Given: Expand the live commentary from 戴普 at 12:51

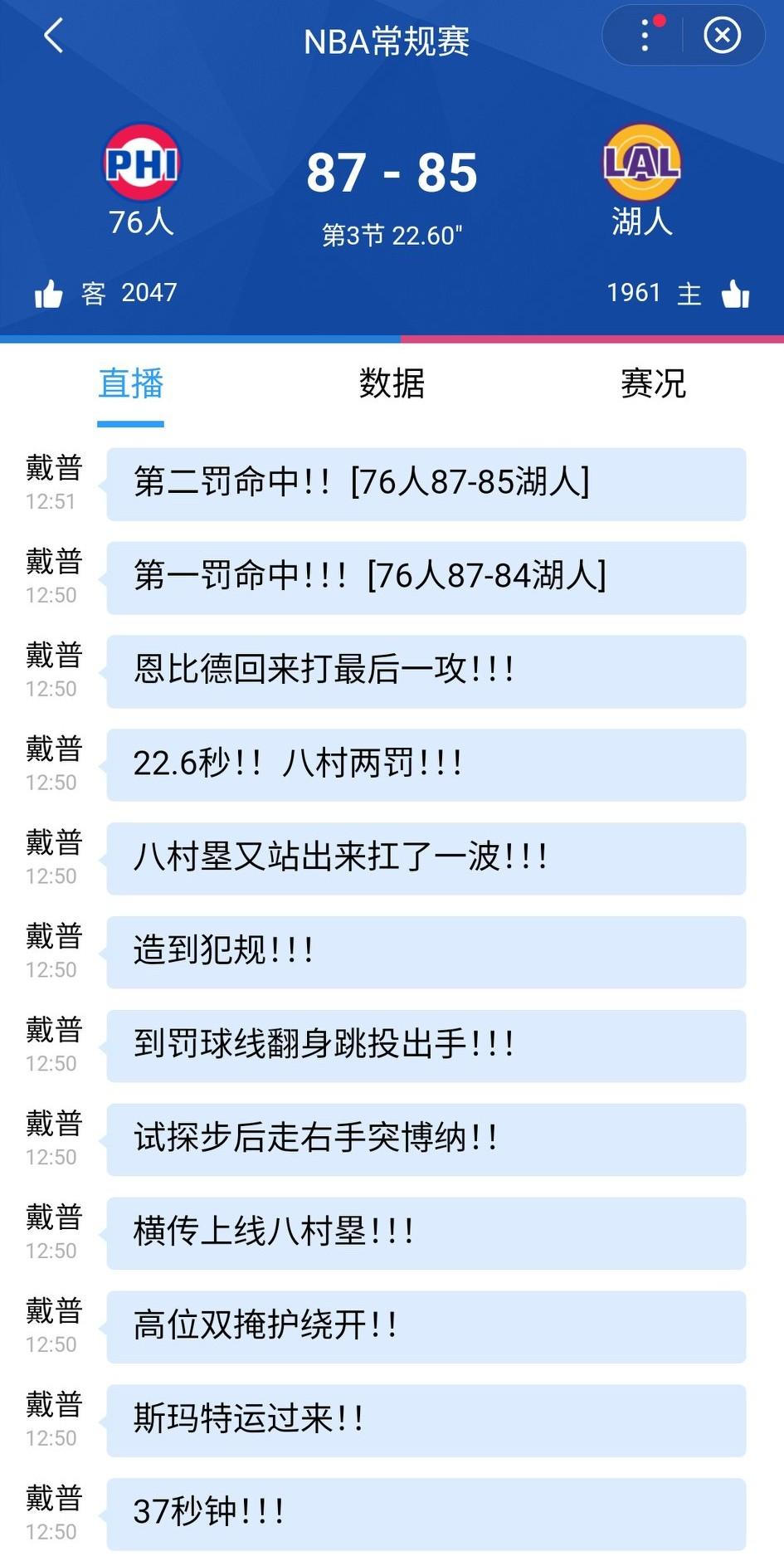Looking at the screenshot, I should [x=426, y=484].
